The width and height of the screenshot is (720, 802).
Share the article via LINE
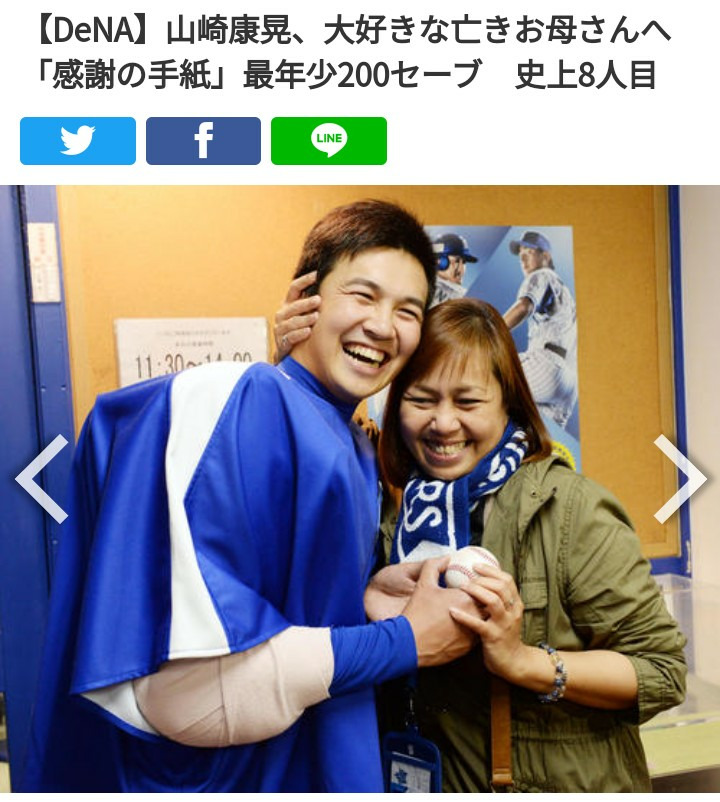pyautogui.click(x=328, y=141)
